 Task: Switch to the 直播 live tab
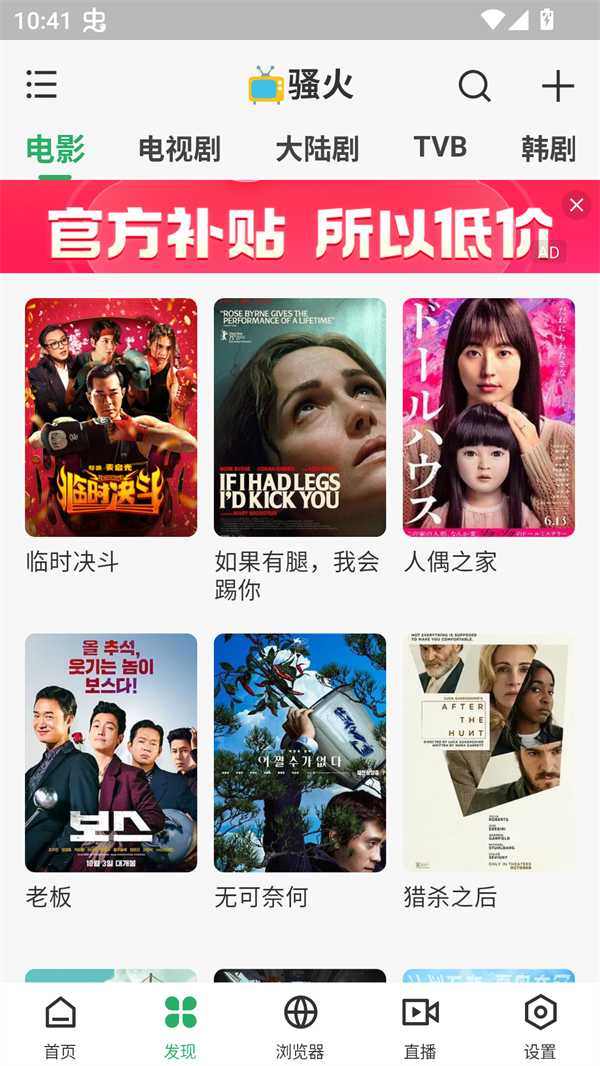[420, 1026]
